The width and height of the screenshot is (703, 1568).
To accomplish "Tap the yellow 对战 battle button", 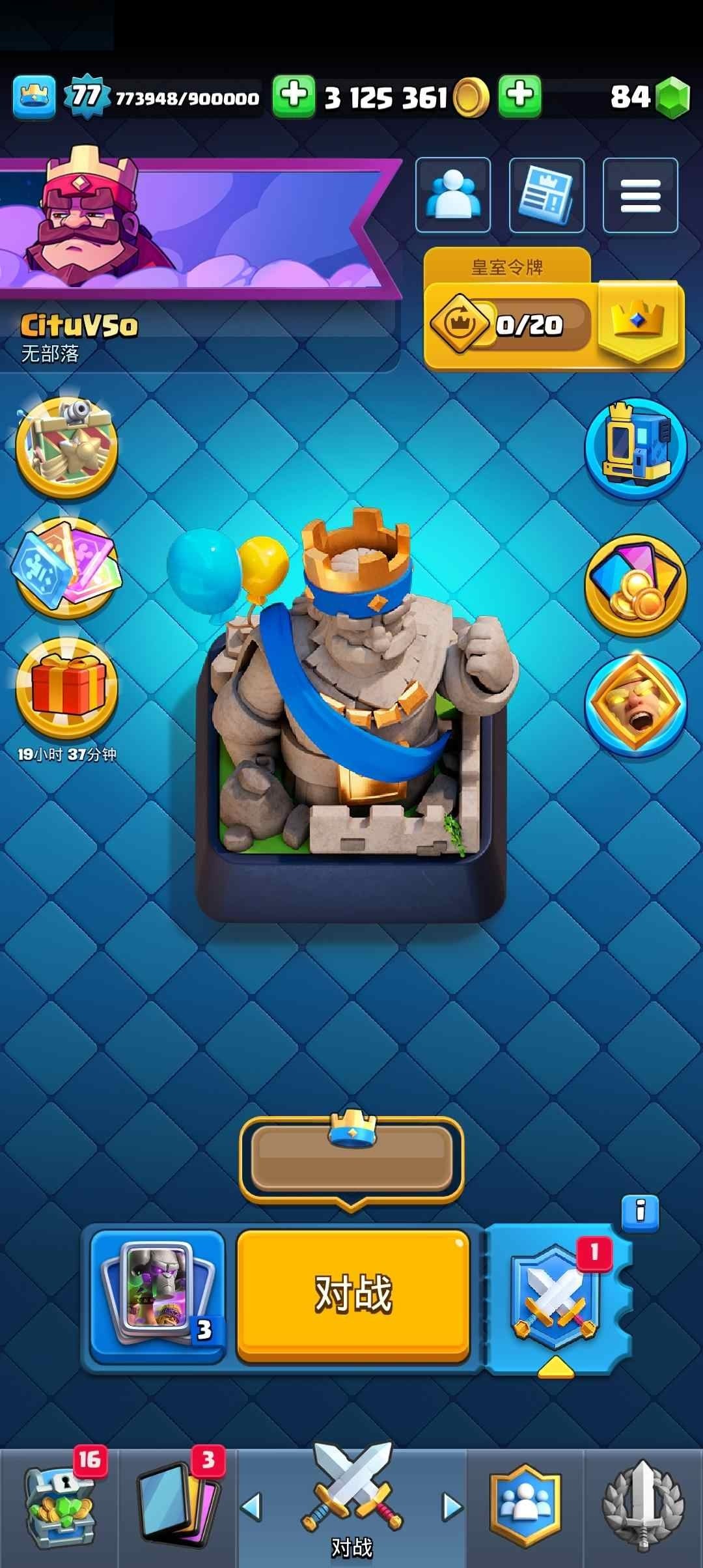I will click(x=353, y=1295).
